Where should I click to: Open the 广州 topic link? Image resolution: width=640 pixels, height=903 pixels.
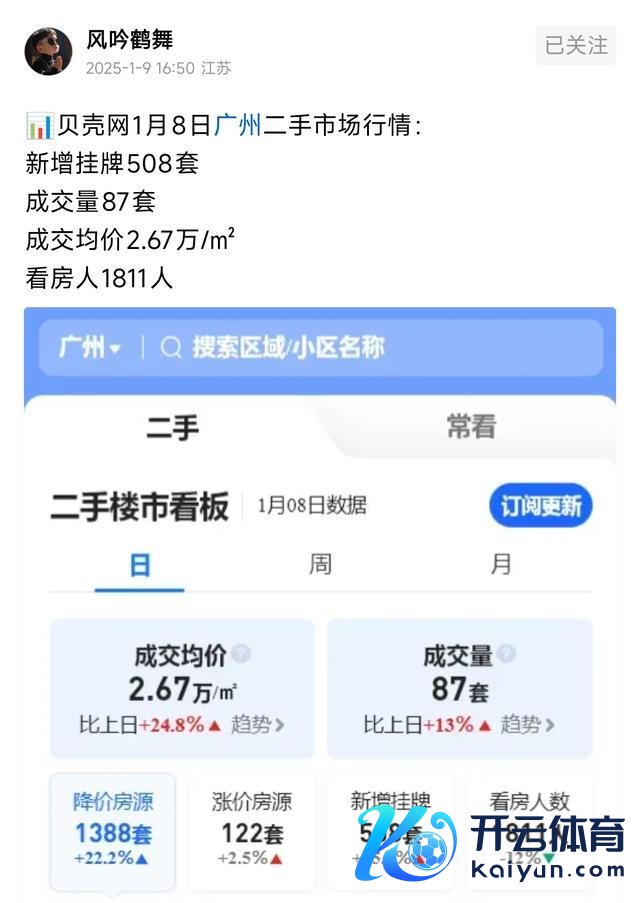point(238,127)
